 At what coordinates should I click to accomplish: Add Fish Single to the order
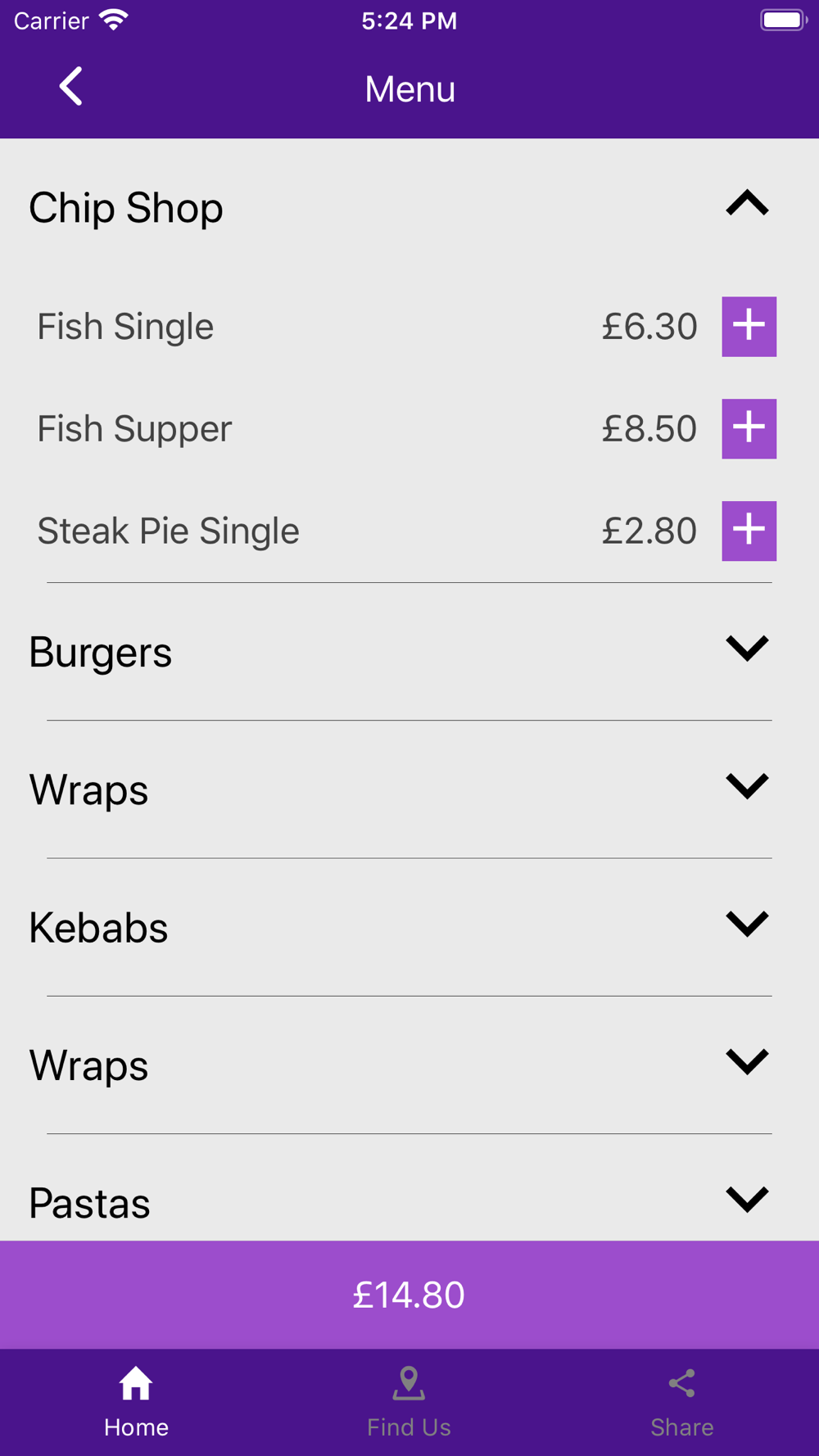[x=749, y=327]
